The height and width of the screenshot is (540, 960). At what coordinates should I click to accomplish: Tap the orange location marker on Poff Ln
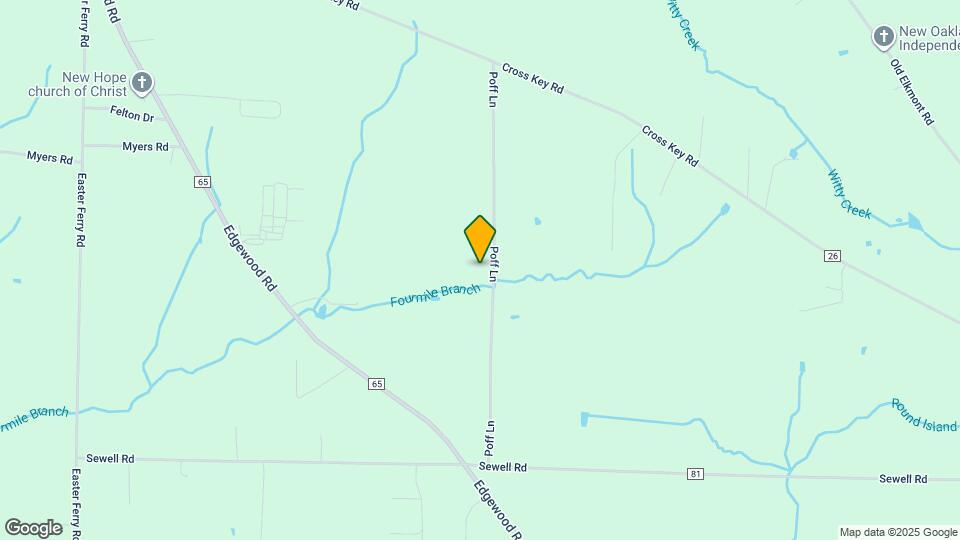pyautogui.click(x=480, y=239)
